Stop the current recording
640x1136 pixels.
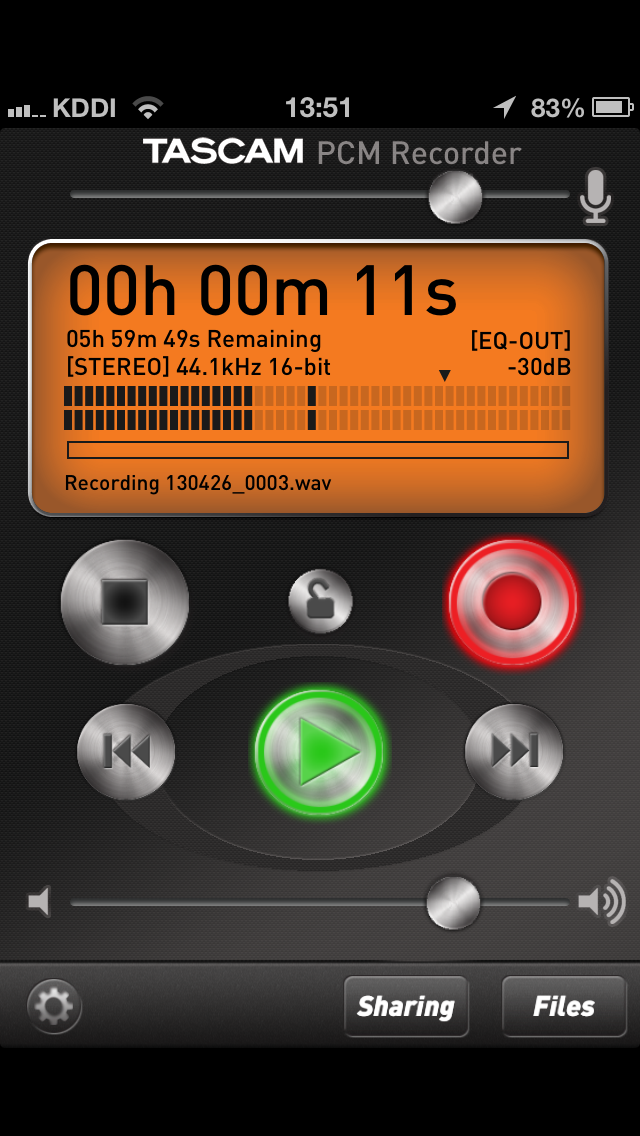pos(125,602)
